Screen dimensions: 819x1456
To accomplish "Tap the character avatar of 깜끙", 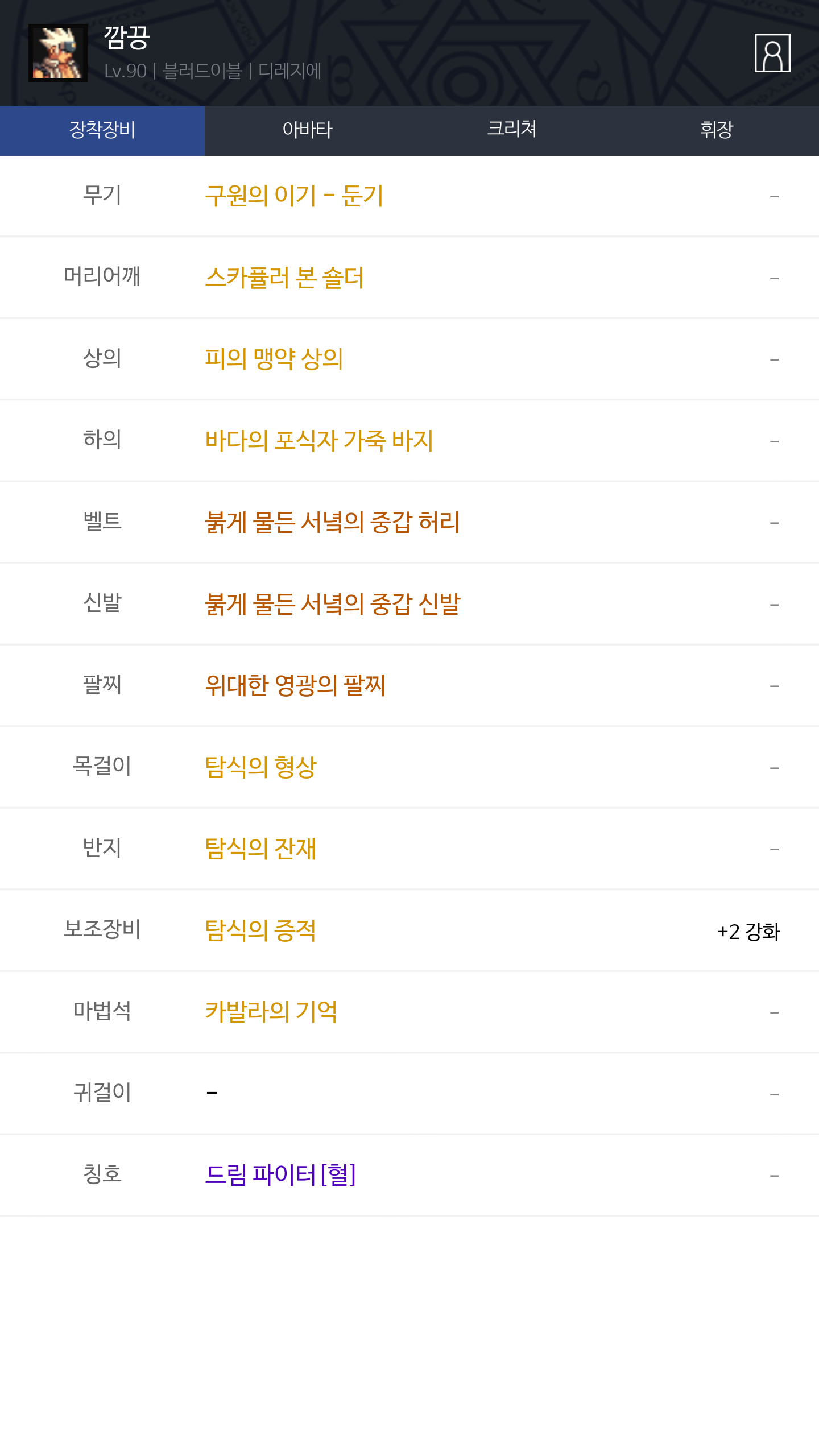I will click(x=58, y=53).
